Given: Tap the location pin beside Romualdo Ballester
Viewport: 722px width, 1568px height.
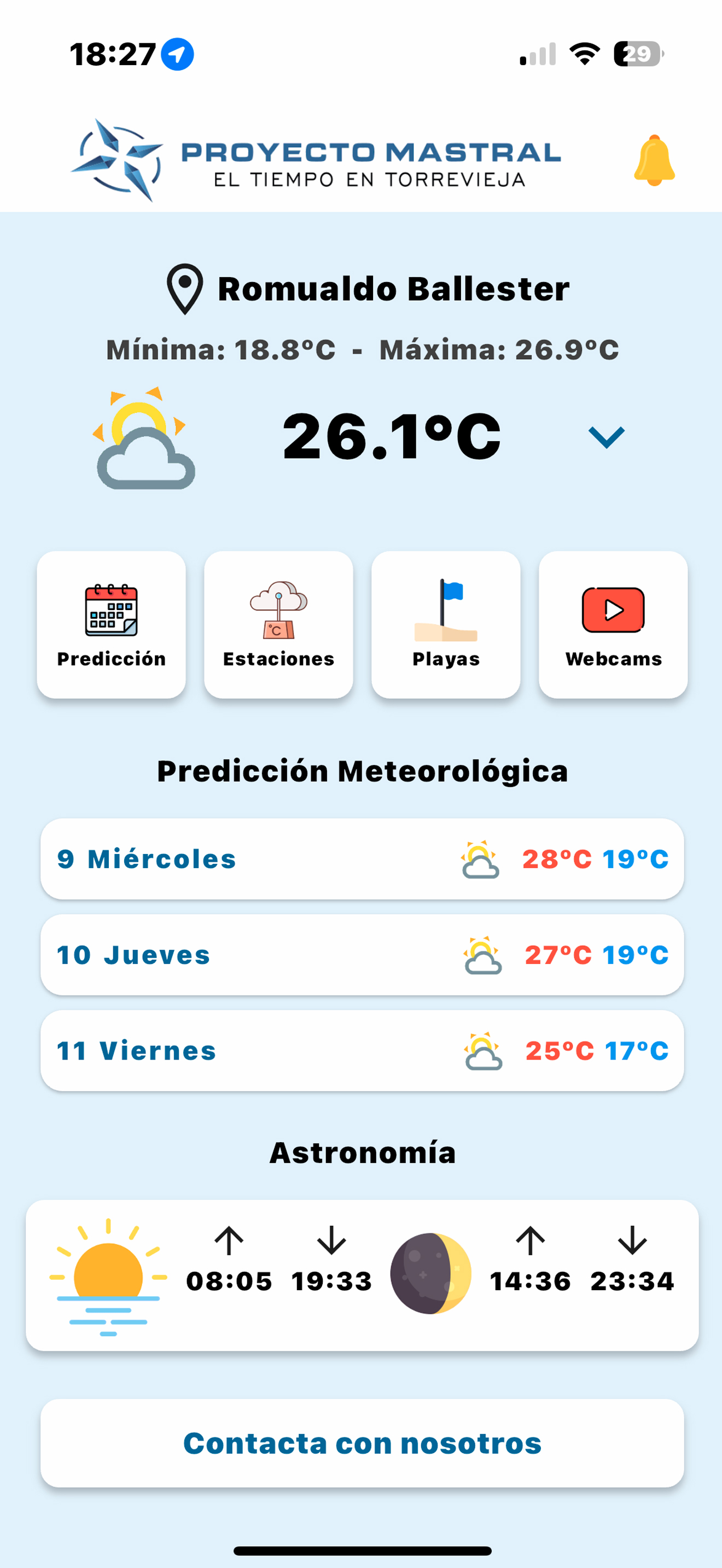Looking at the screenshot, I should click(185, 288).
